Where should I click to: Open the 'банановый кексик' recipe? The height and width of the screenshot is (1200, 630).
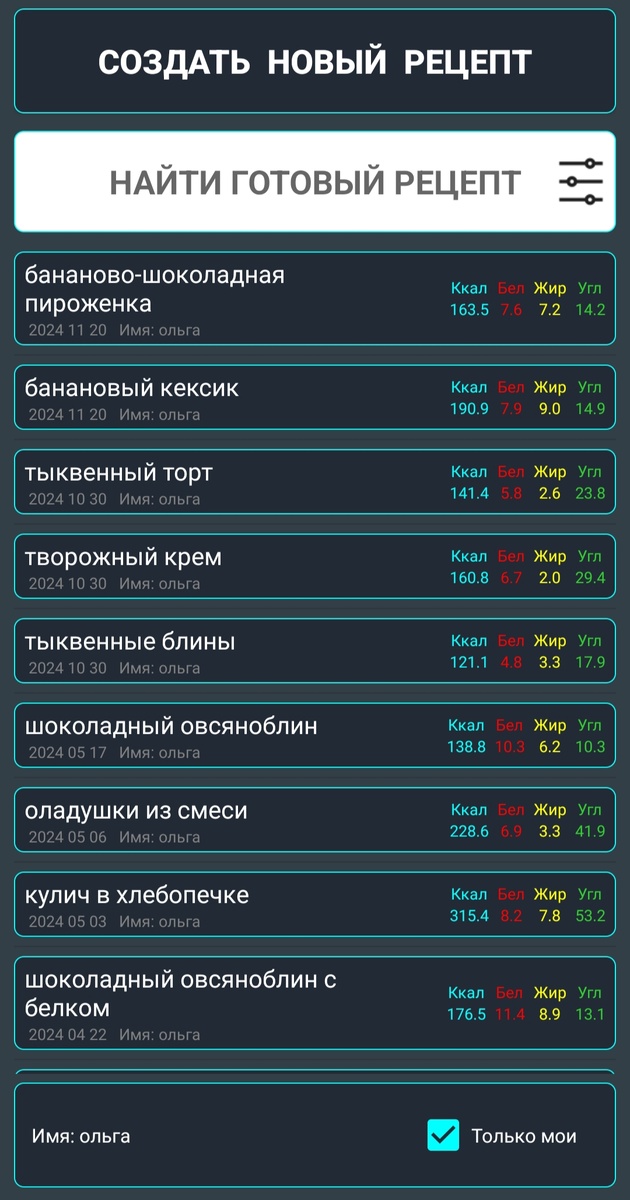coord(315,398)
